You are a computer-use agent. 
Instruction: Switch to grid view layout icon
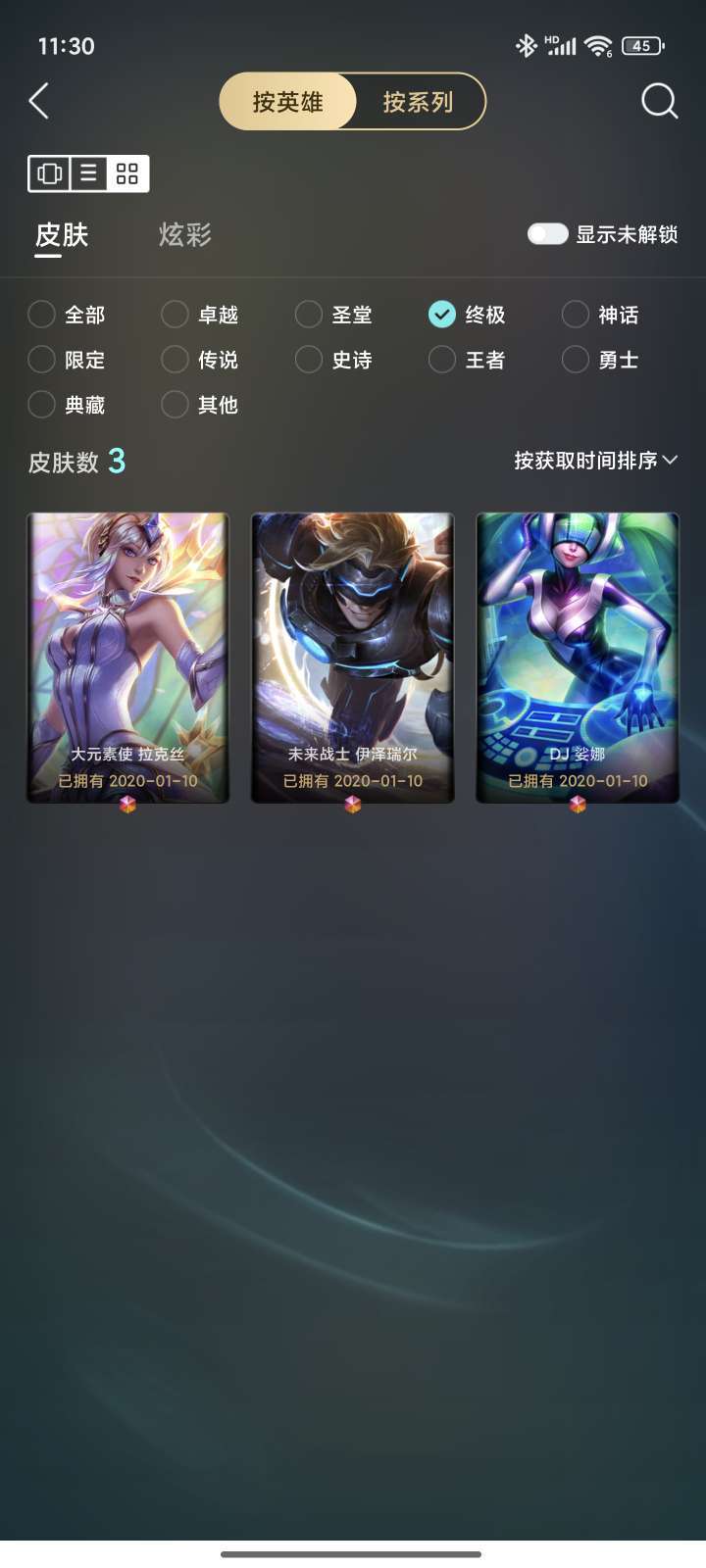(127, 174)
